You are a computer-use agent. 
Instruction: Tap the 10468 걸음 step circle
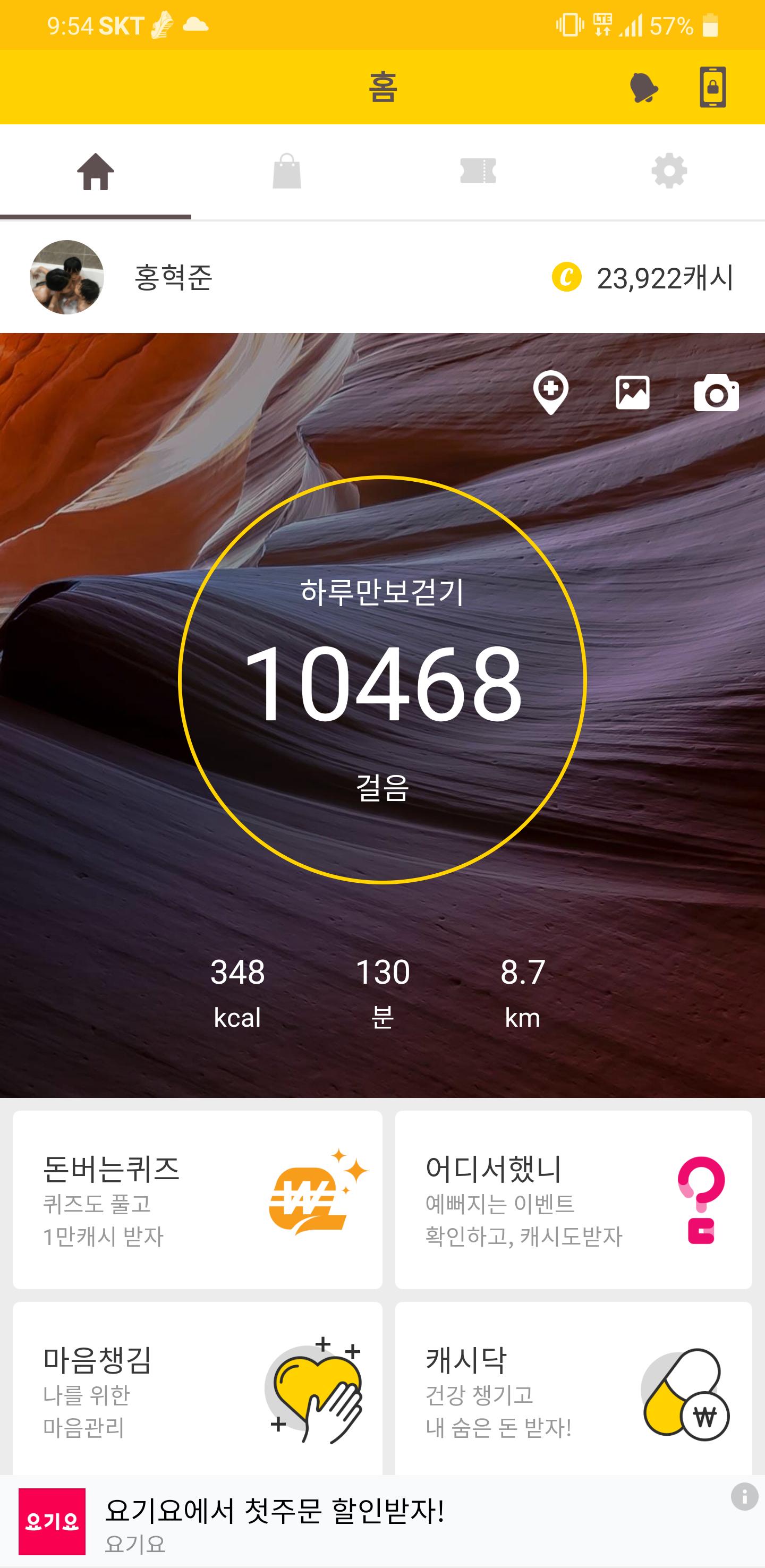(382, 679)
